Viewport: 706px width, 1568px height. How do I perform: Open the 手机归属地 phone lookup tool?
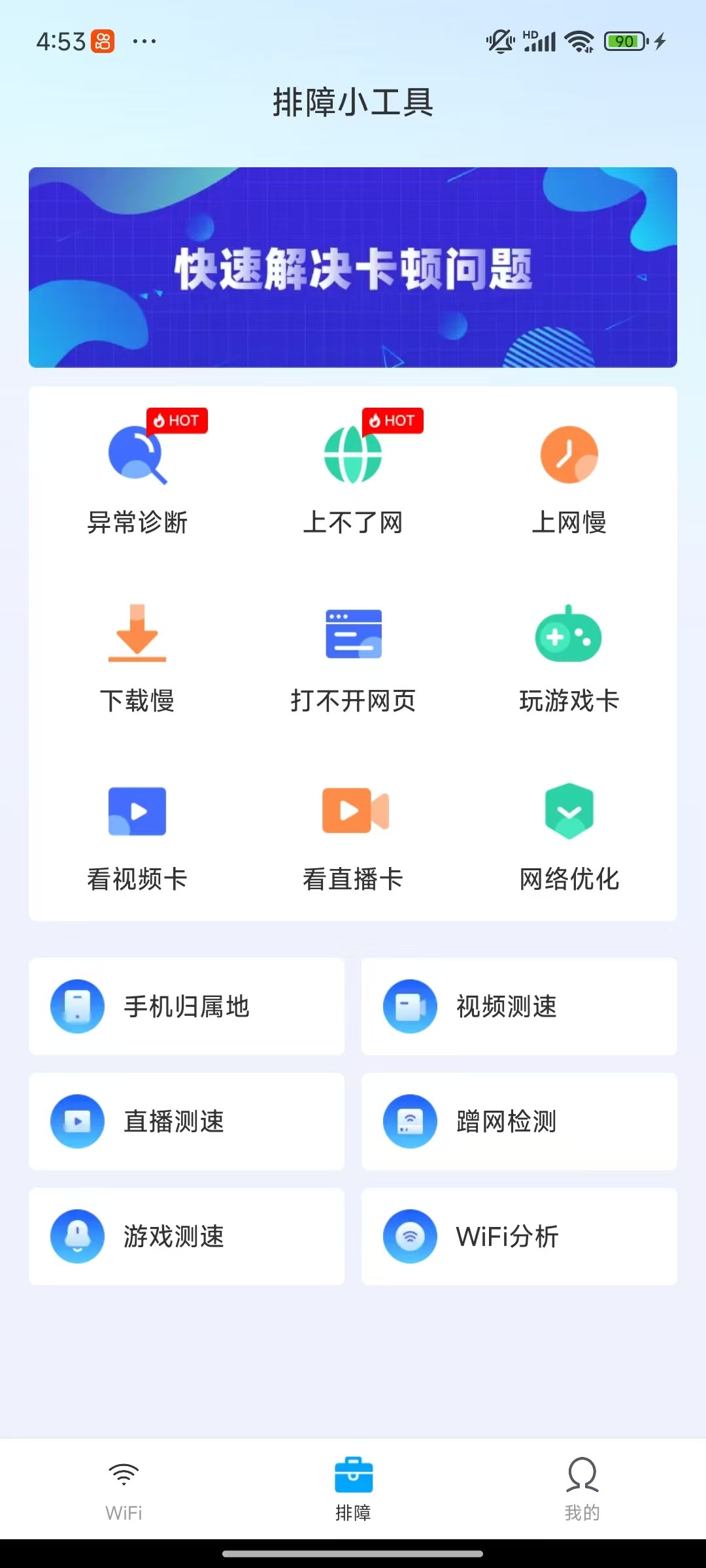click(x=186, y=1007)
